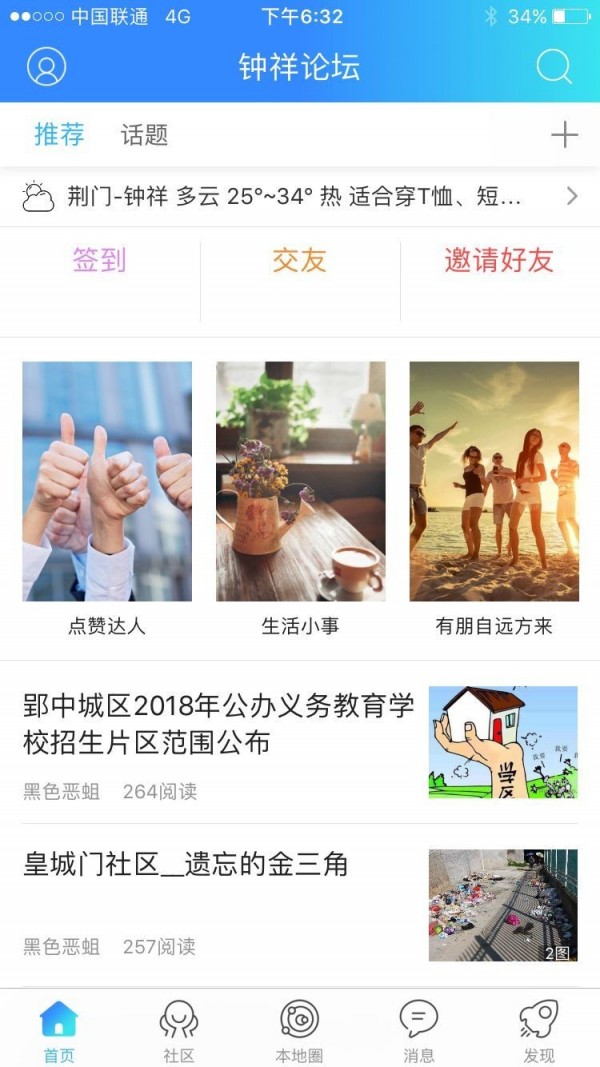Tap 邀请好友 to invite friends
Image resolution: width=600 pixels, height=1067 pixels.
click(x=499, y=261)
